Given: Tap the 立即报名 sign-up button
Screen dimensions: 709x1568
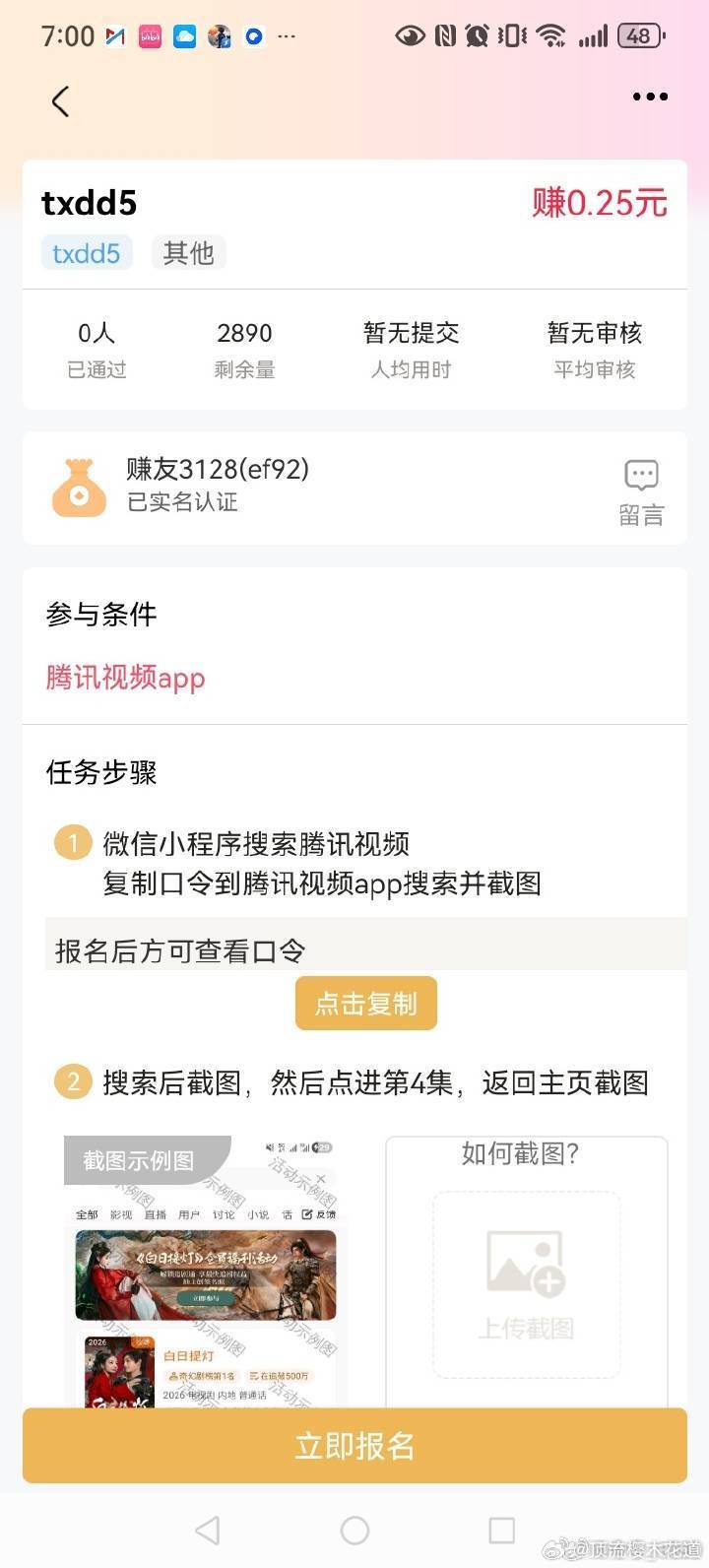Looking at the screenshot, I should coord(354,1445).
